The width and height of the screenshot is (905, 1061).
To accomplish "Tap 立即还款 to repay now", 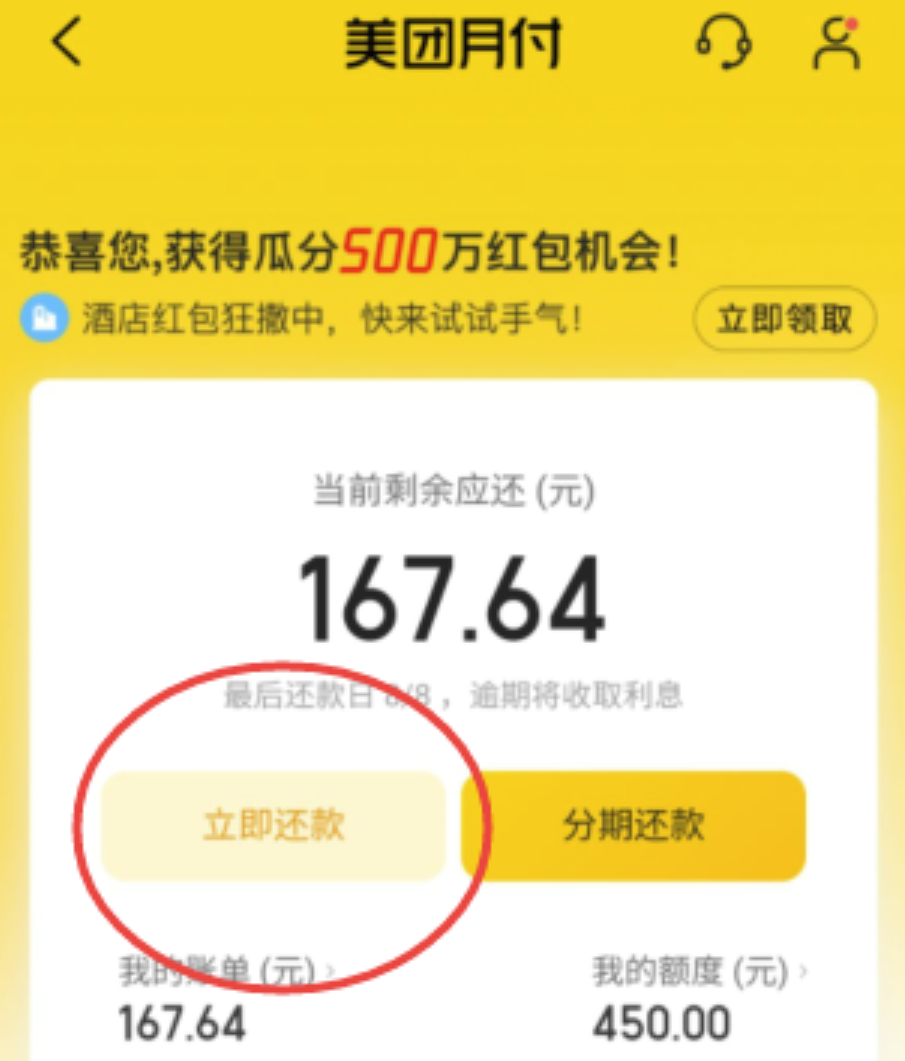I will [x=274, y=826].
